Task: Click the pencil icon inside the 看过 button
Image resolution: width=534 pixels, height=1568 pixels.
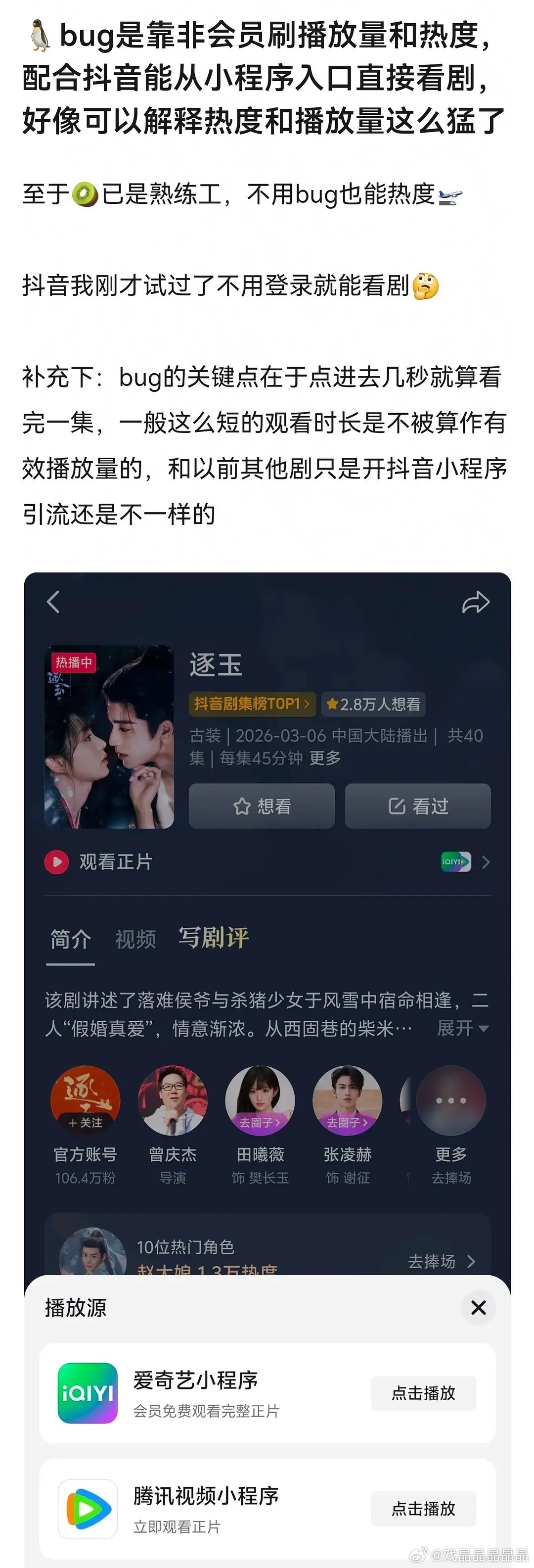Action: (x=397, y=807)
